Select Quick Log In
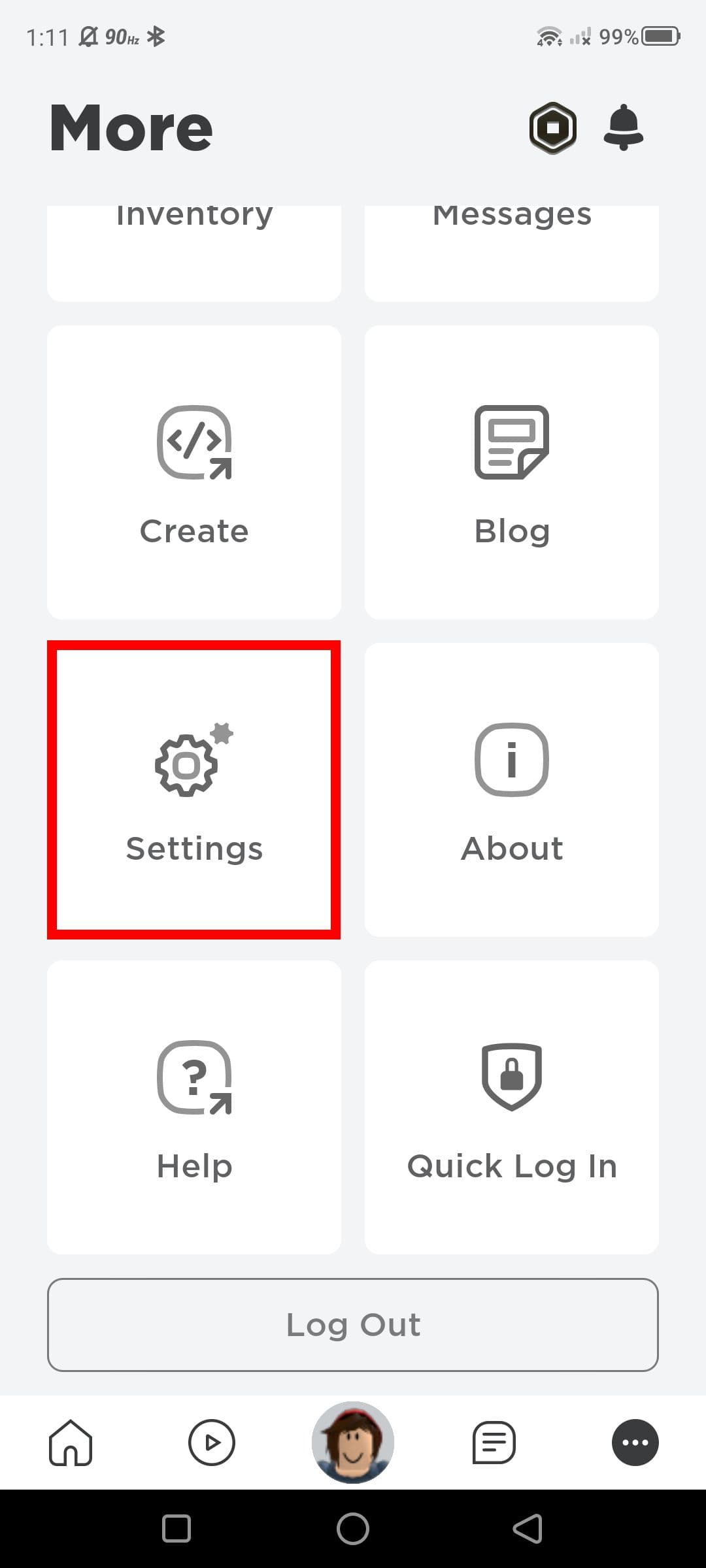Viewport: 706px width, 1568px height. coord(512,1107)
